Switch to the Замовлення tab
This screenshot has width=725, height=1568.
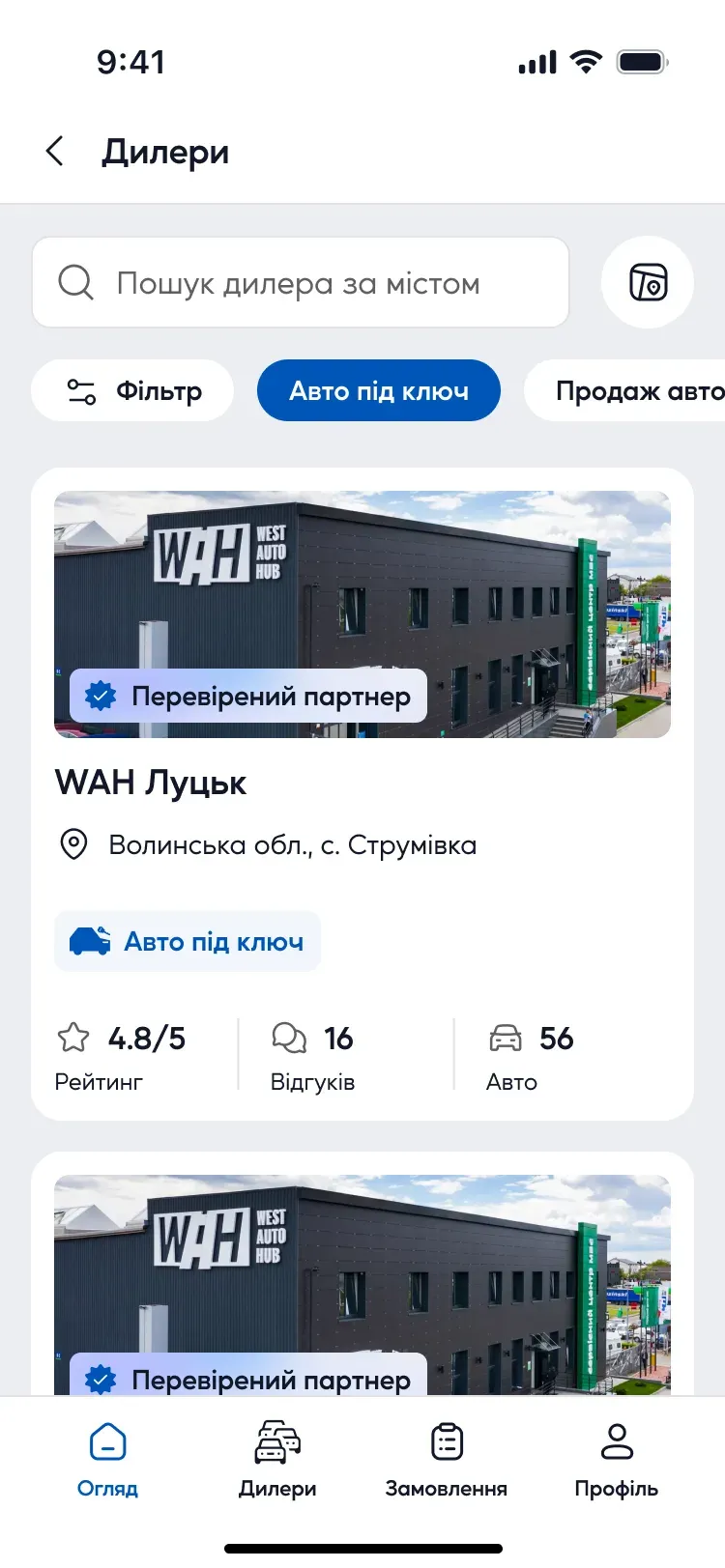point(447,1460)
